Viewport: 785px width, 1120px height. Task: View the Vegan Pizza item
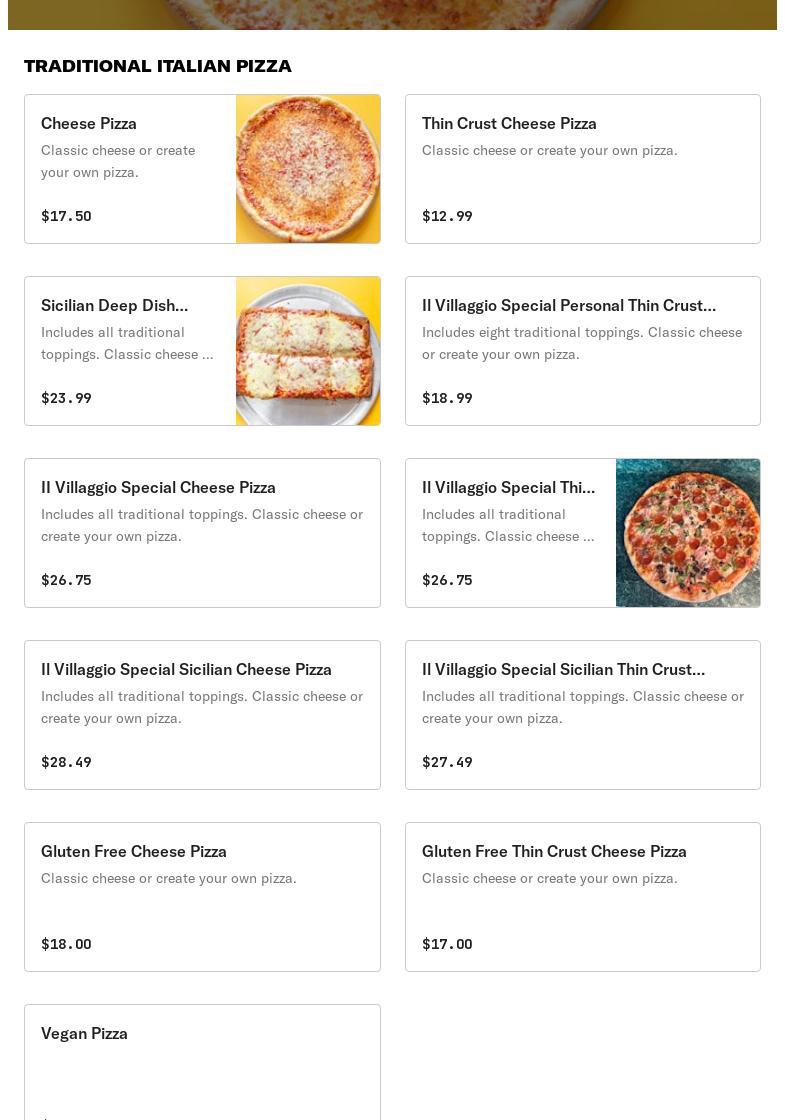coord(202,1062)
